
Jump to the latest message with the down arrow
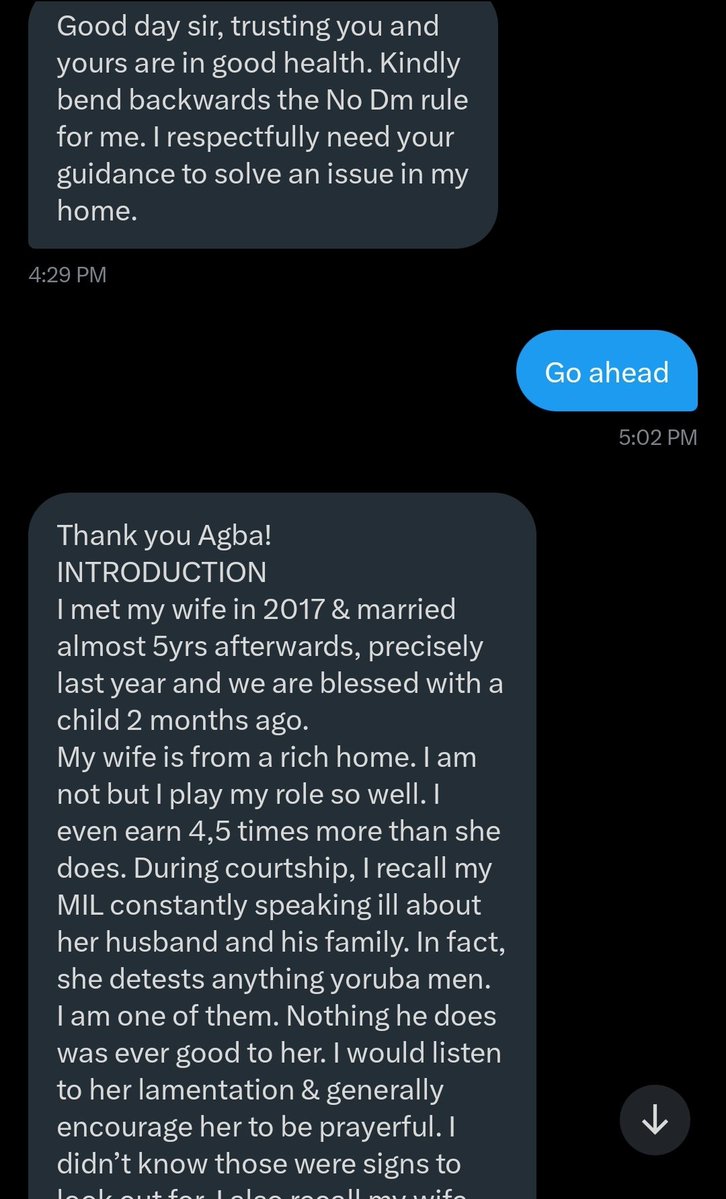(x=655, y=1121)
